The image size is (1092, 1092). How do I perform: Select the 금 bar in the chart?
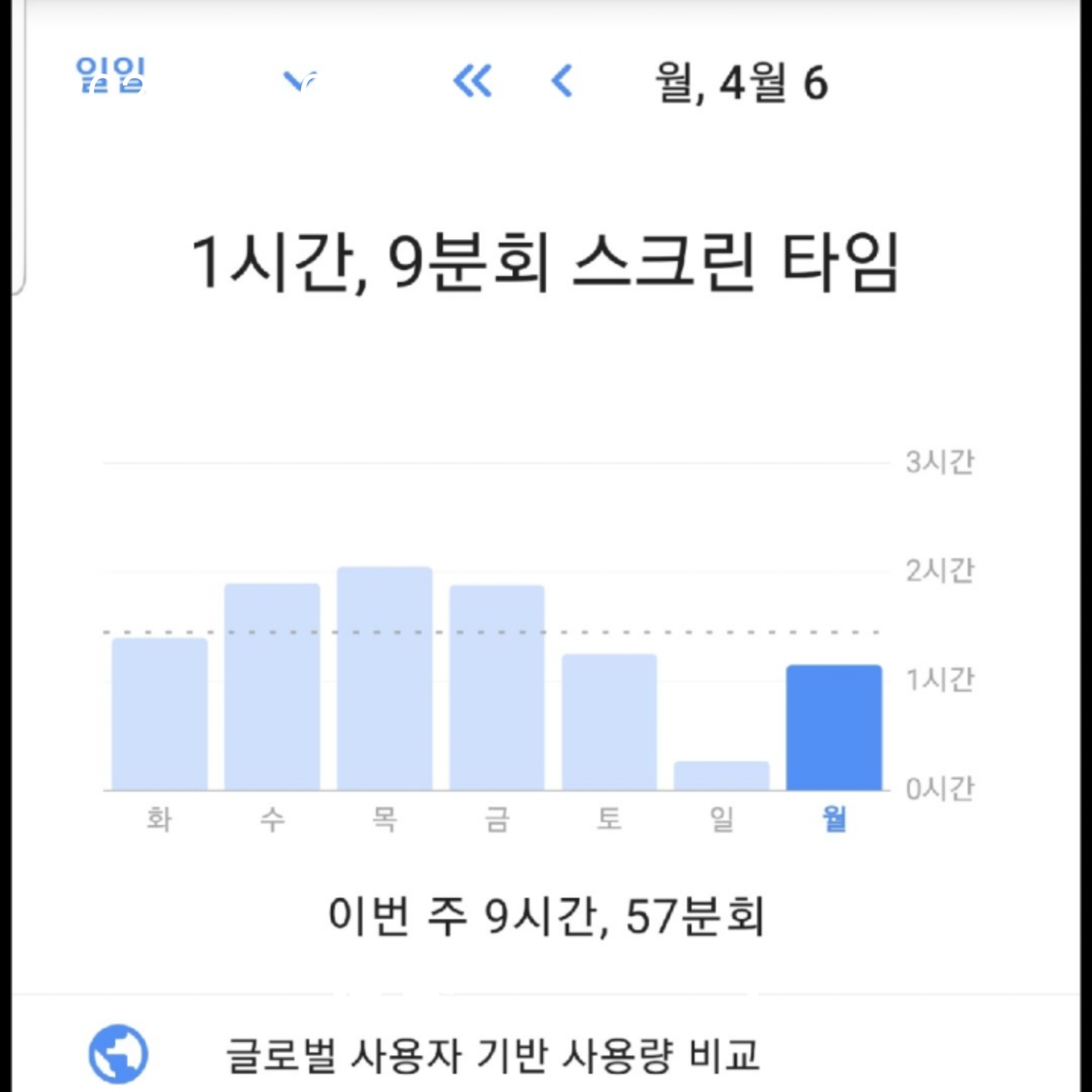pyautogui.click(x=497, y=688)
